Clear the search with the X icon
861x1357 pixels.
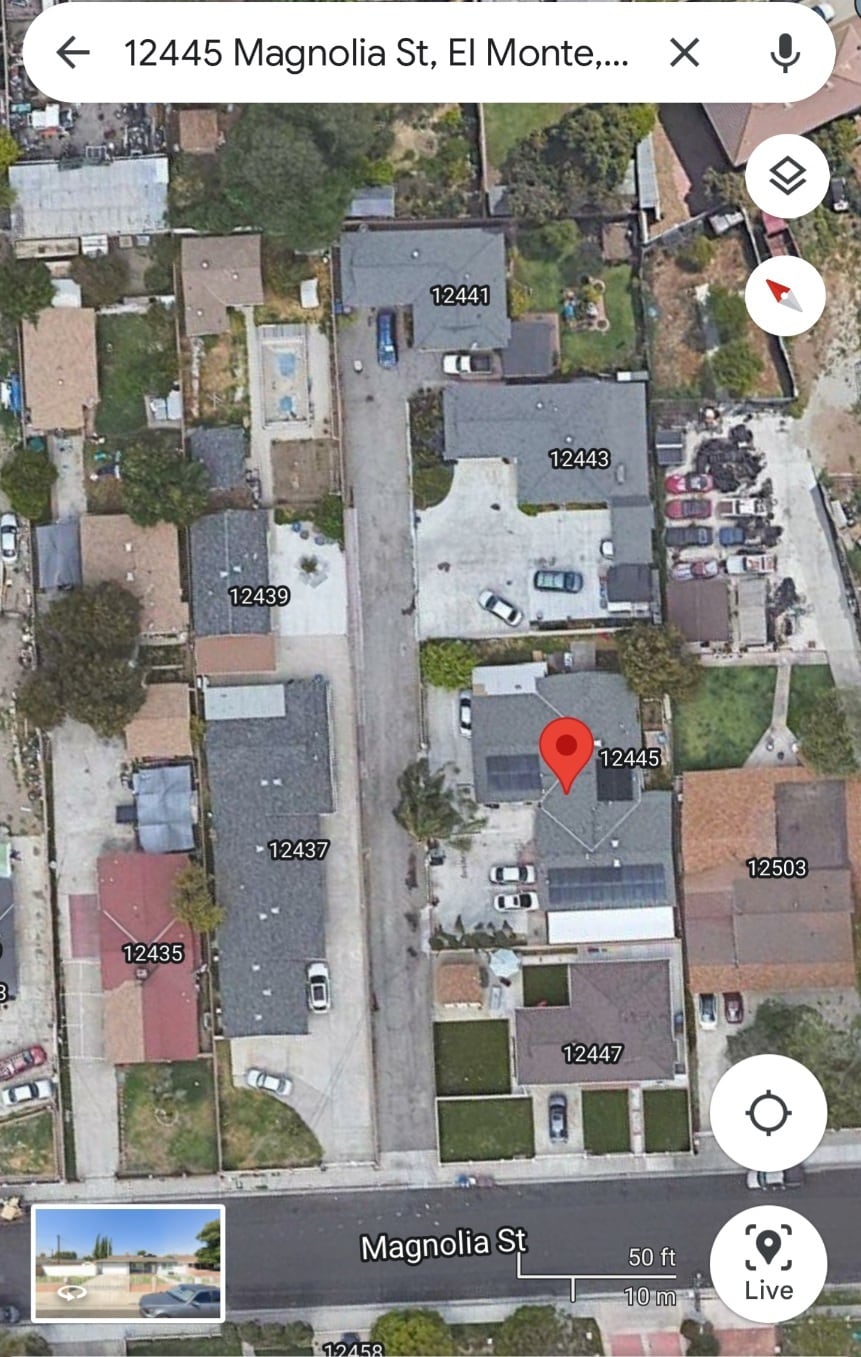click(x=684, y=52)
